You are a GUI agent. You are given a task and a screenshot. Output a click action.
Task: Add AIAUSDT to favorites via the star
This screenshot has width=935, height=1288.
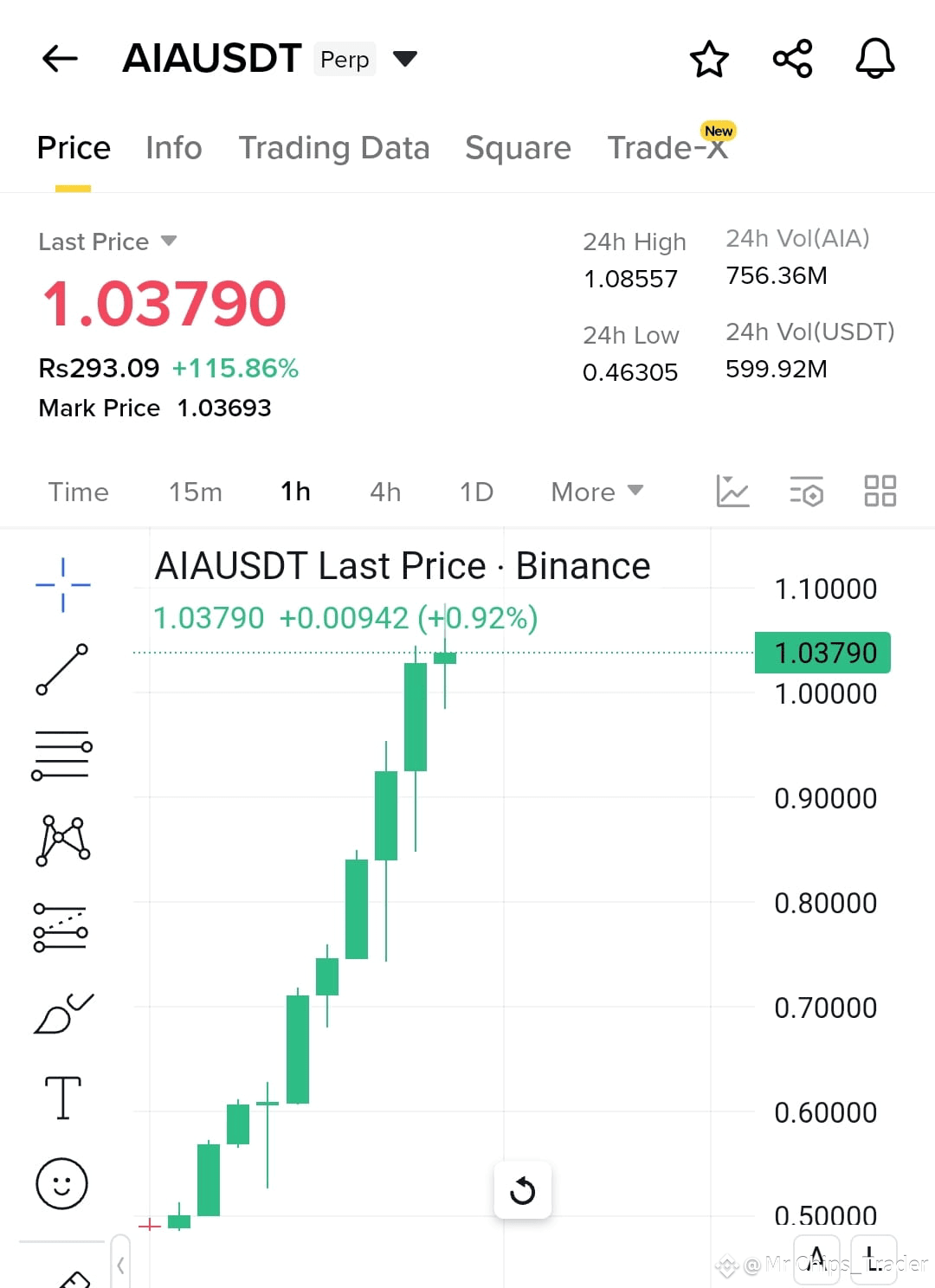coord(709,58)
